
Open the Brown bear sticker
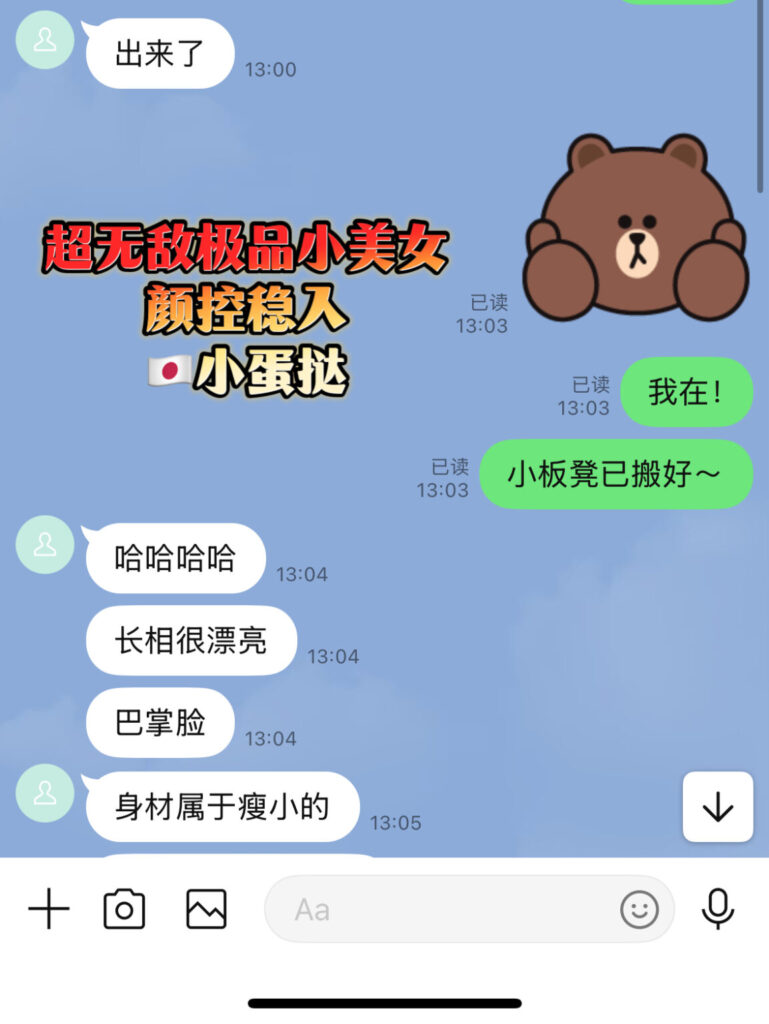[635, 227]
